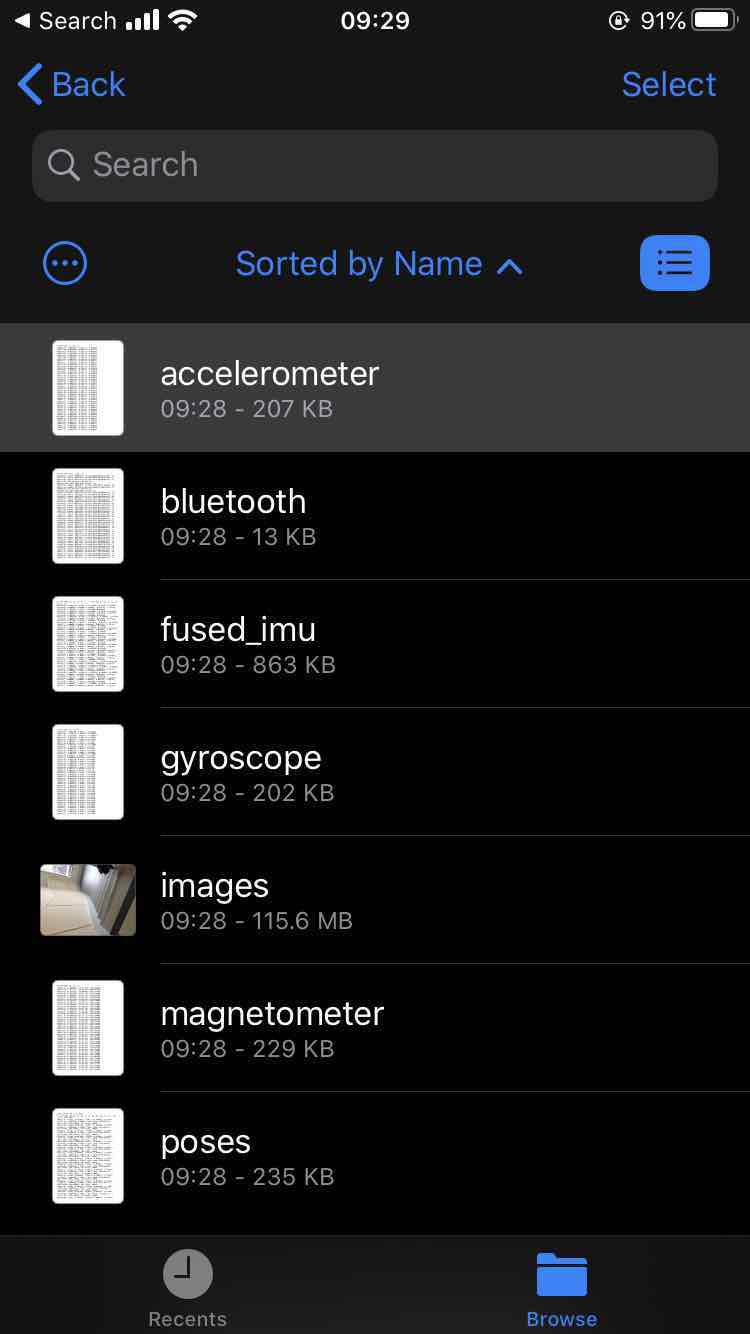Change the Sorted by Name order
Screen dimensions: 750x1334
[x=379, y=264]
